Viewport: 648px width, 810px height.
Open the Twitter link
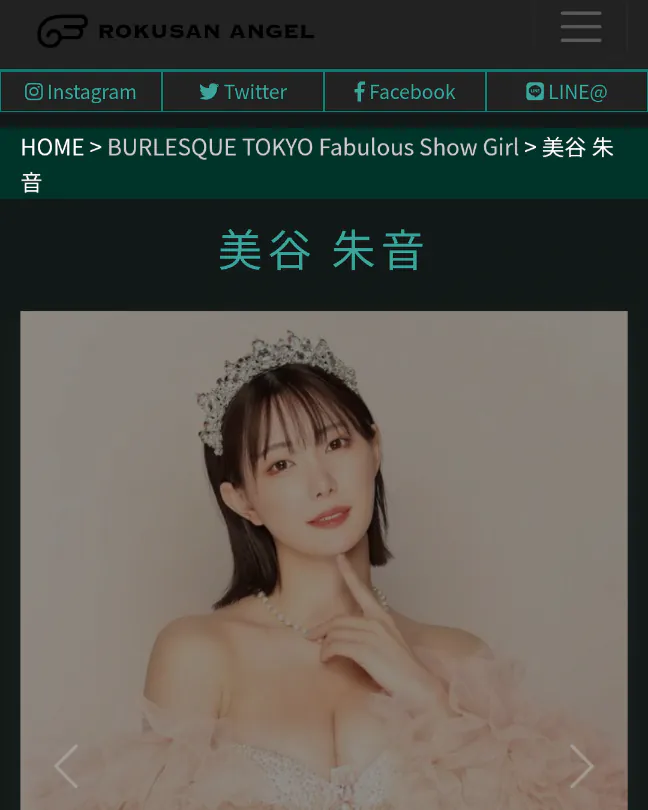pos(243,92)
